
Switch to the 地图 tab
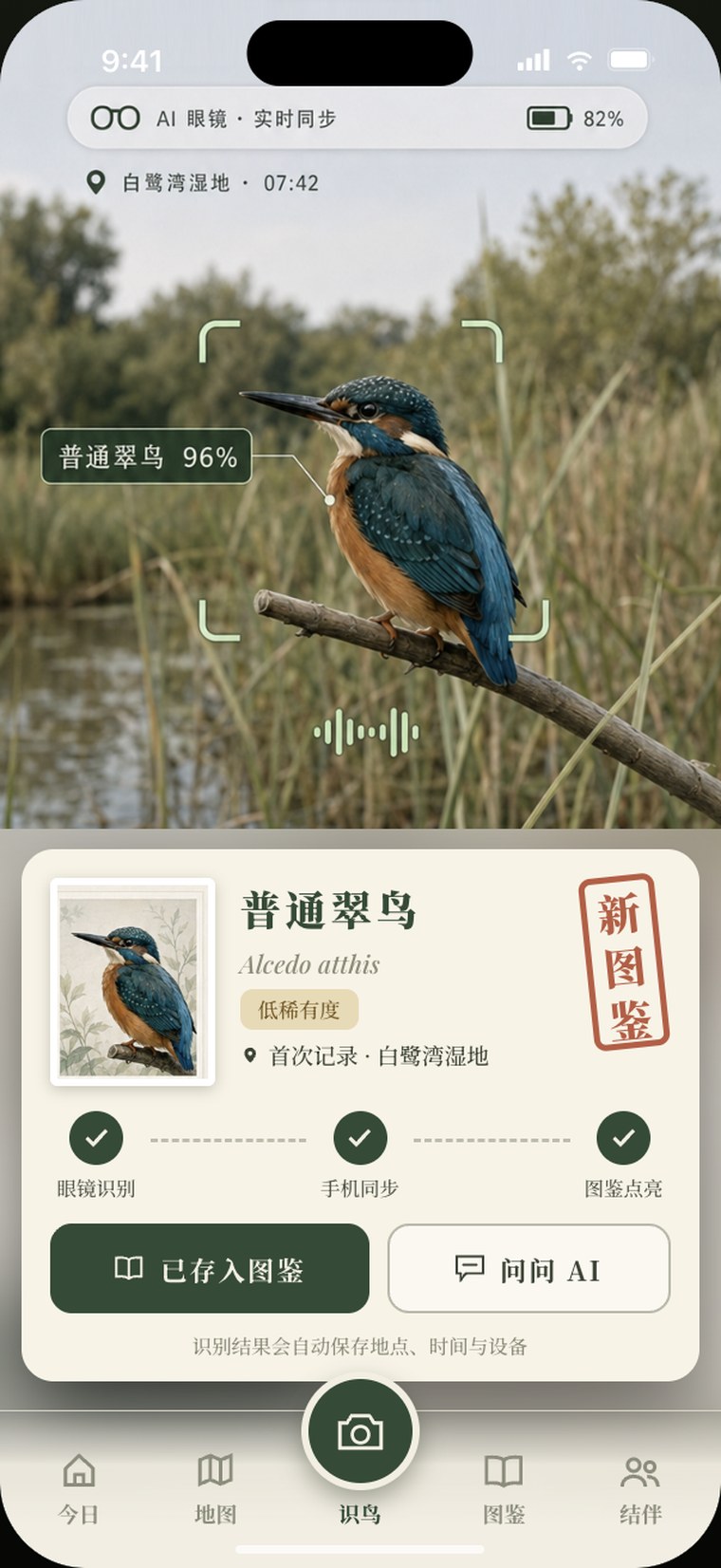[215, 1488]
